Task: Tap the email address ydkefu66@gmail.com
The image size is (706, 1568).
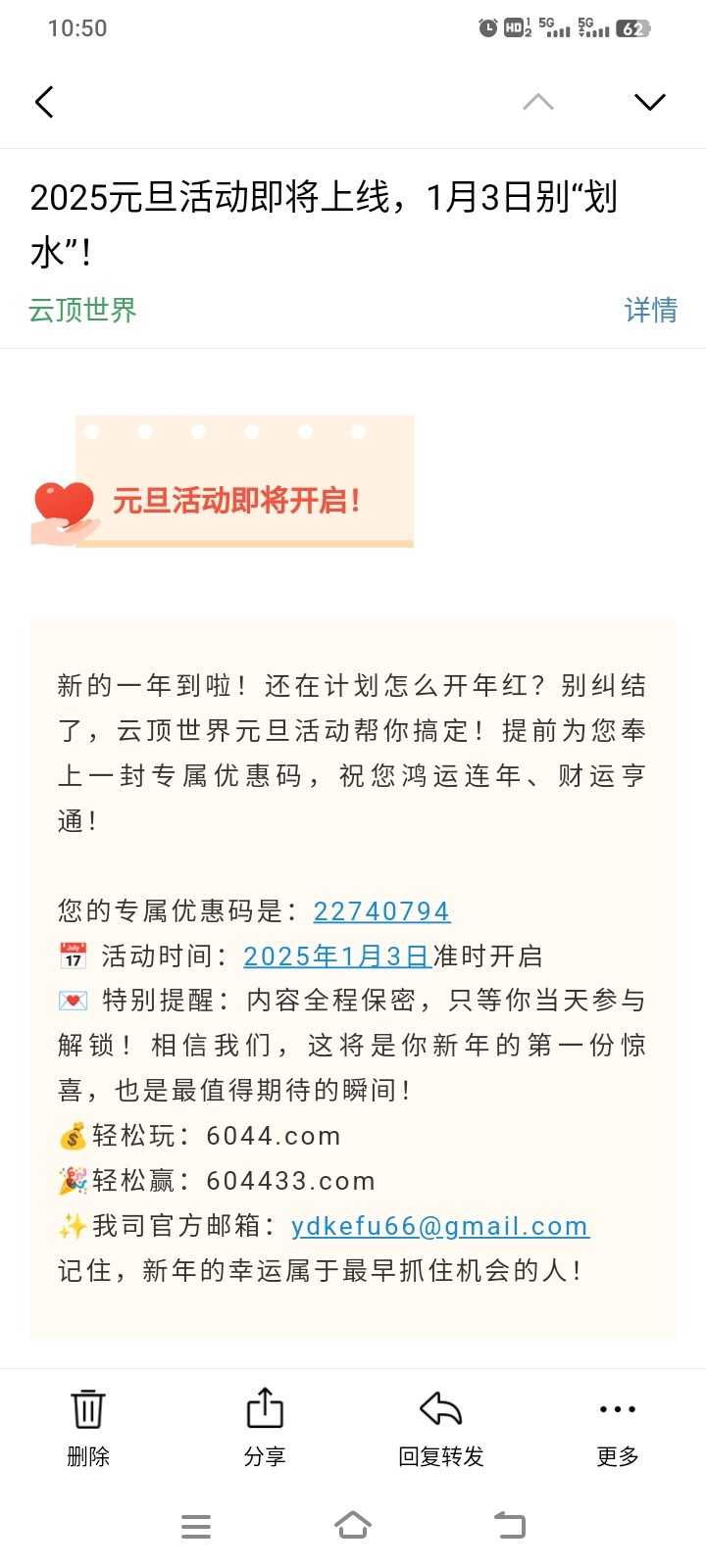Action: [x=439, y=1226]
